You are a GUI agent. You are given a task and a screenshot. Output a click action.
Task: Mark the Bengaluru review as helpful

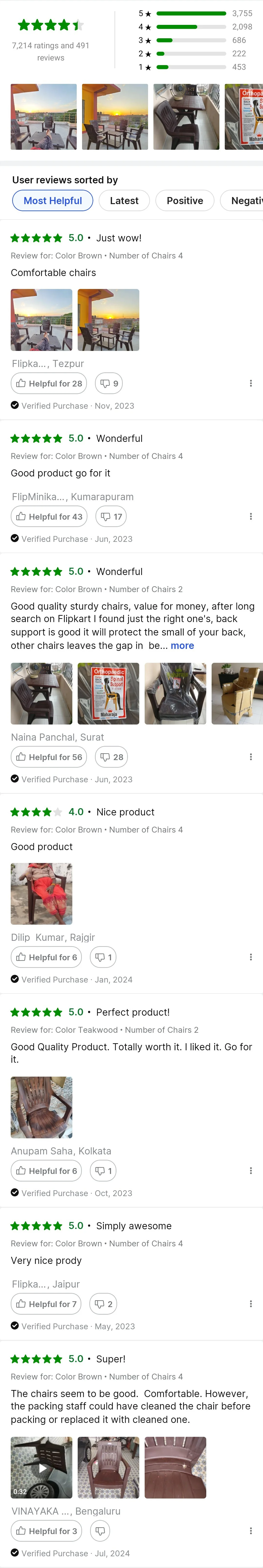(x=46, y=1531)
